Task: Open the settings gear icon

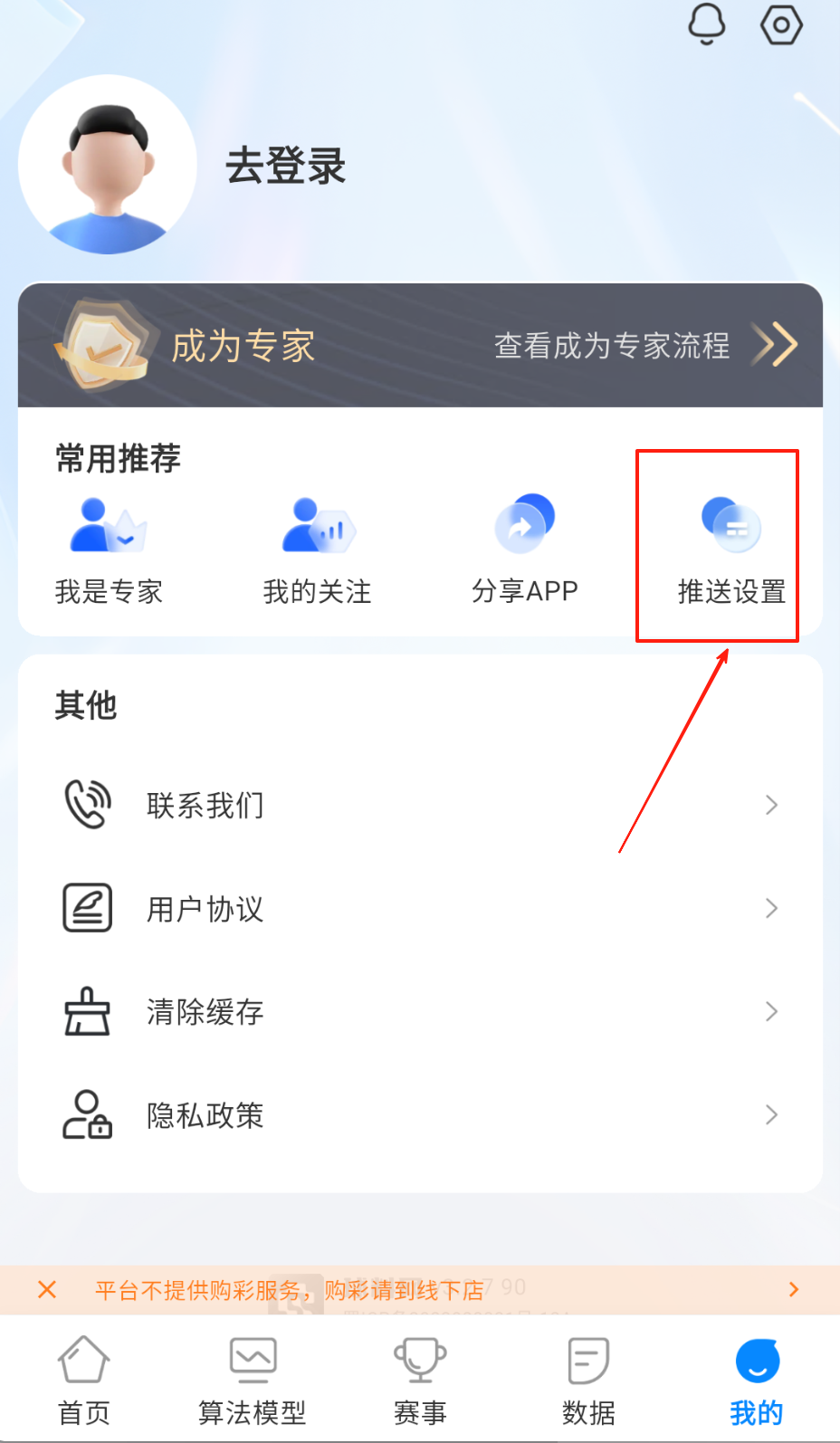Action: click(781, 24)
